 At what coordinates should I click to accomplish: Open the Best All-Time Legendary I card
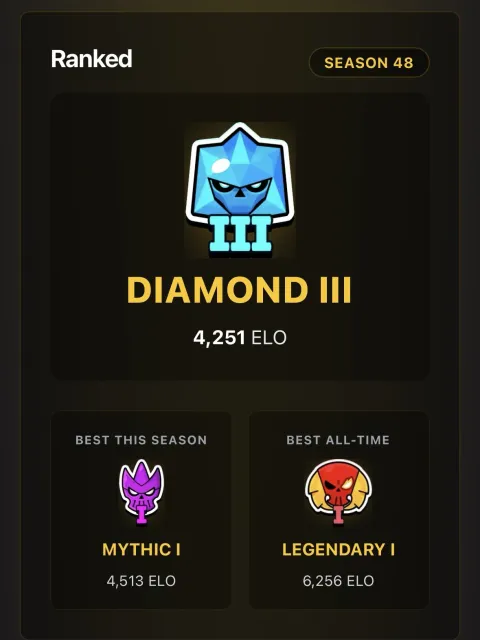pyautogui.click(x=339, y=510)
